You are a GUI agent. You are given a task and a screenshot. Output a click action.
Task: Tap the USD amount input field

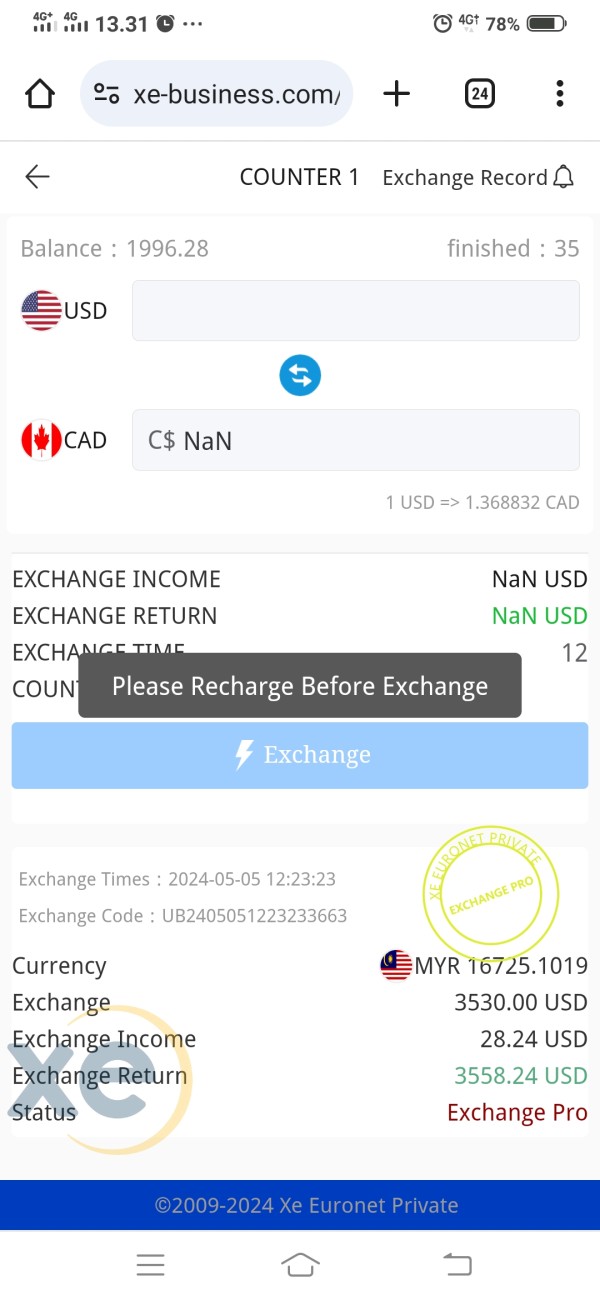(355, 310)
